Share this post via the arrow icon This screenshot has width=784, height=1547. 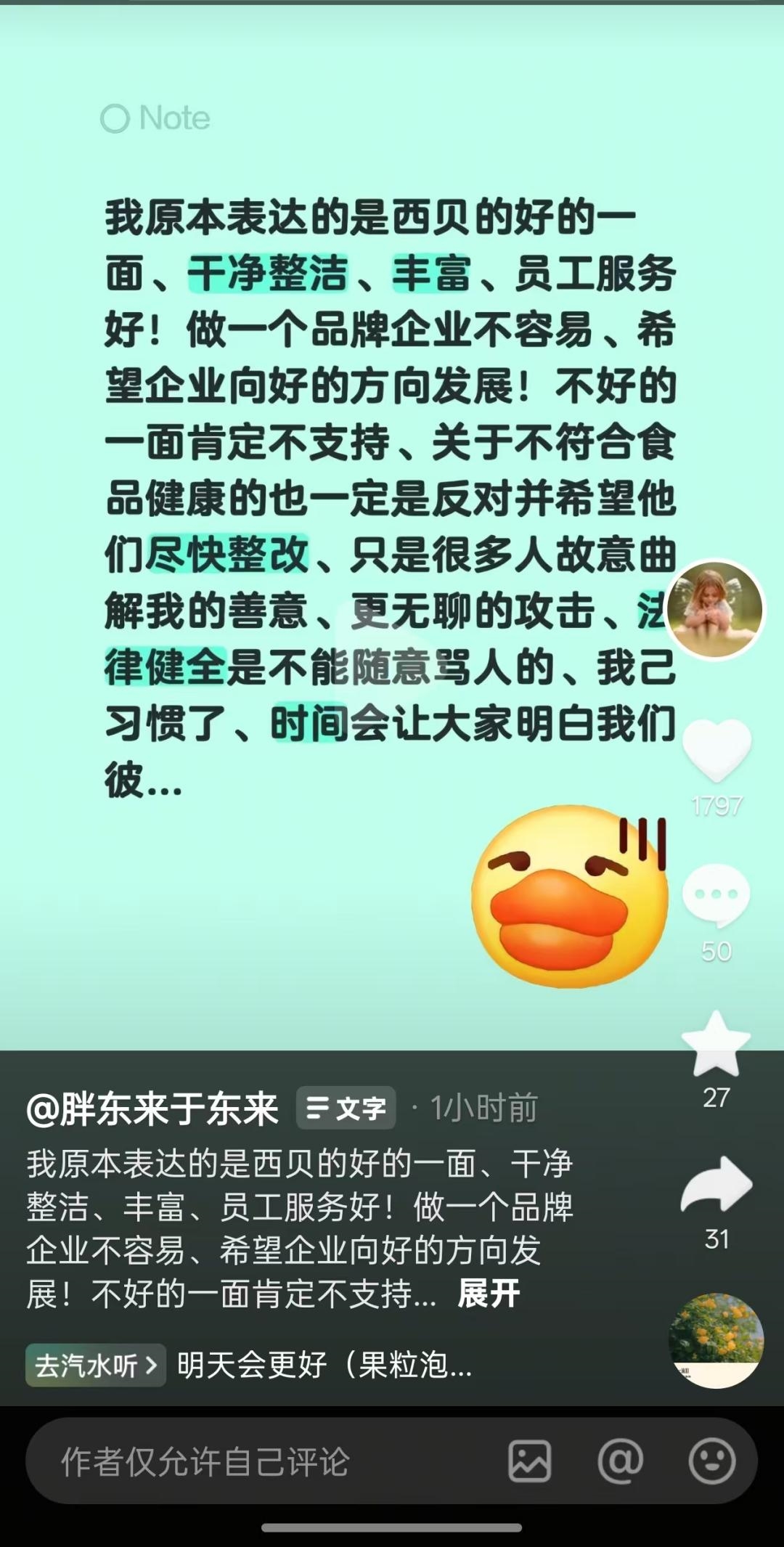click(716, 1184)
